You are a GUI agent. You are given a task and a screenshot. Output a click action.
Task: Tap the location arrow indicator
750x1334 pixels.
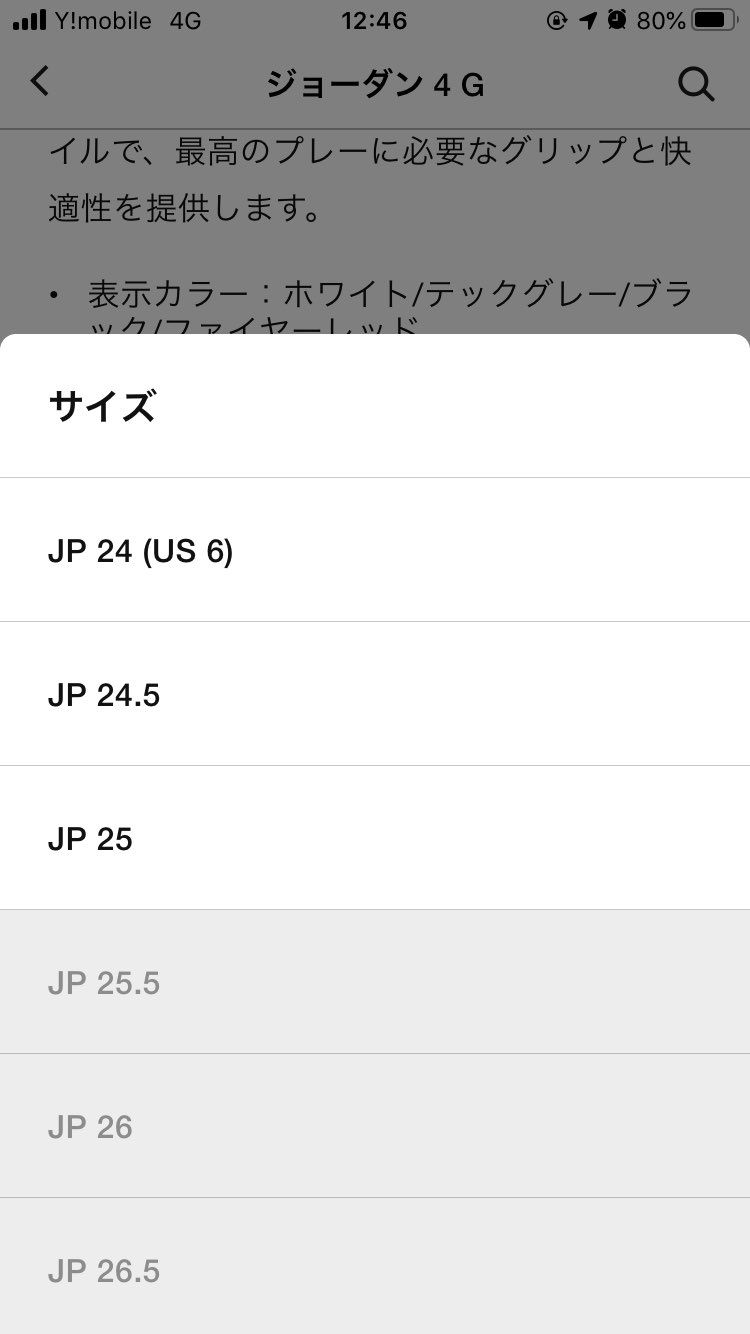[588, 19]
